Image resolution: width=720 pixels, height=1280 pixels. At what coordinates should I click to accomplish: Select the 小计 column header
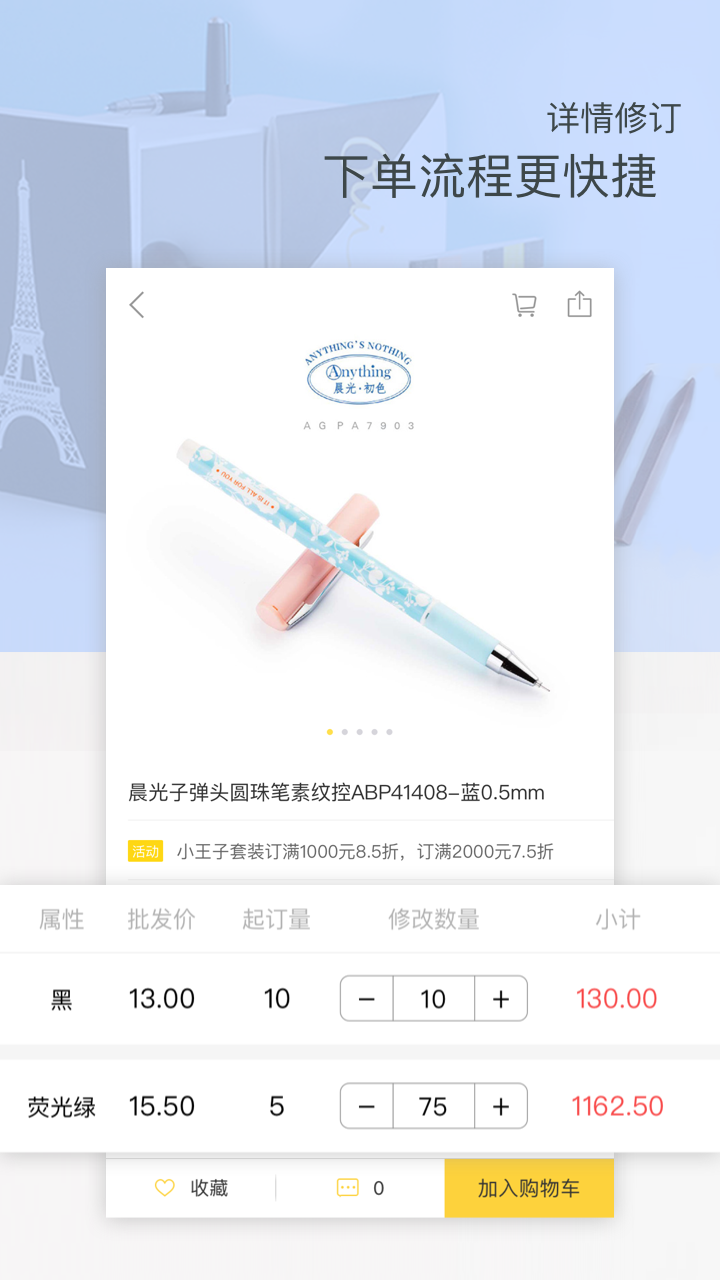pos(620,920)
